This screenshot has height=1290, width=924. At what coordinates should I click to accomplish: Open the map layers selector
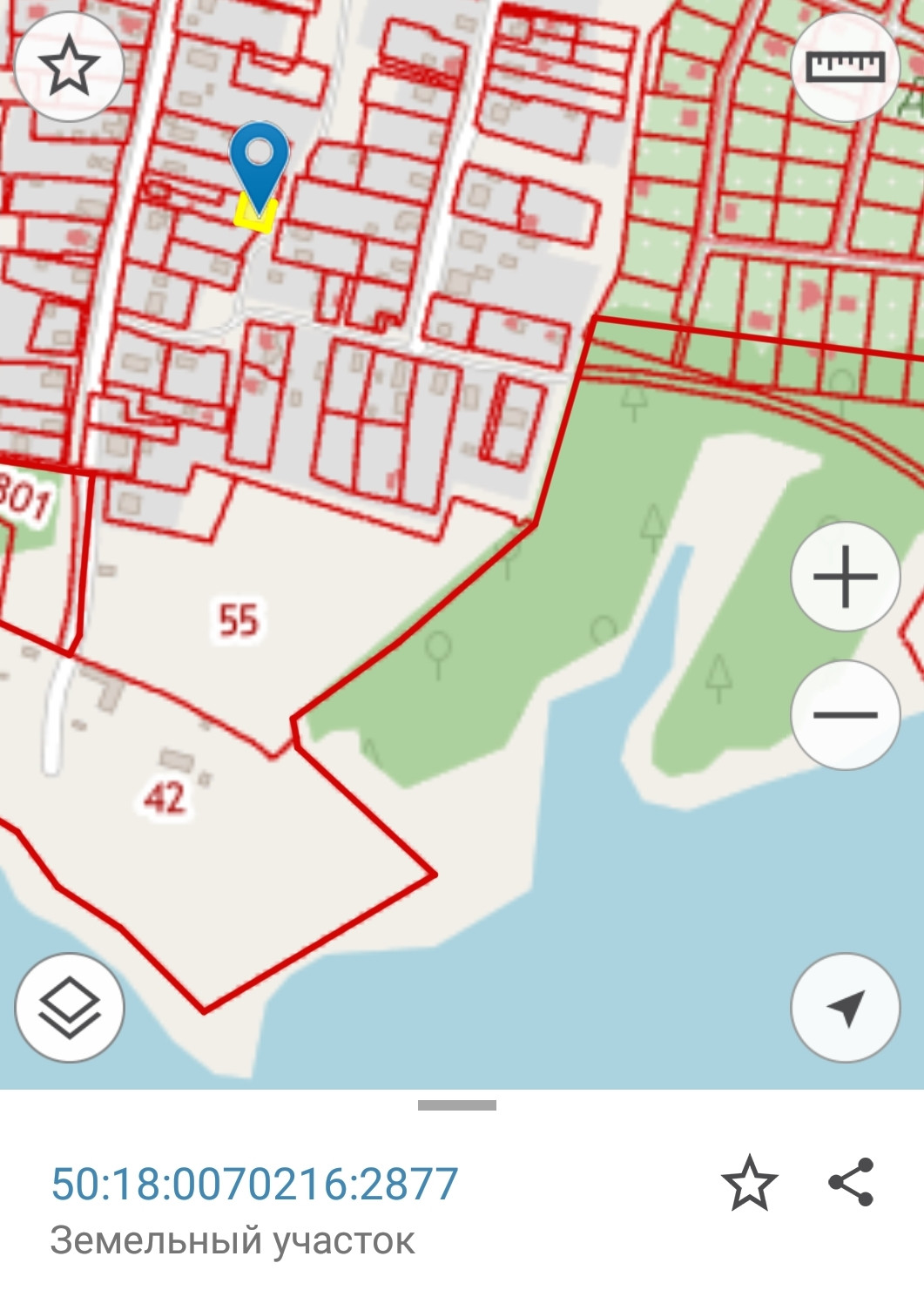[x=70, y=1008]
